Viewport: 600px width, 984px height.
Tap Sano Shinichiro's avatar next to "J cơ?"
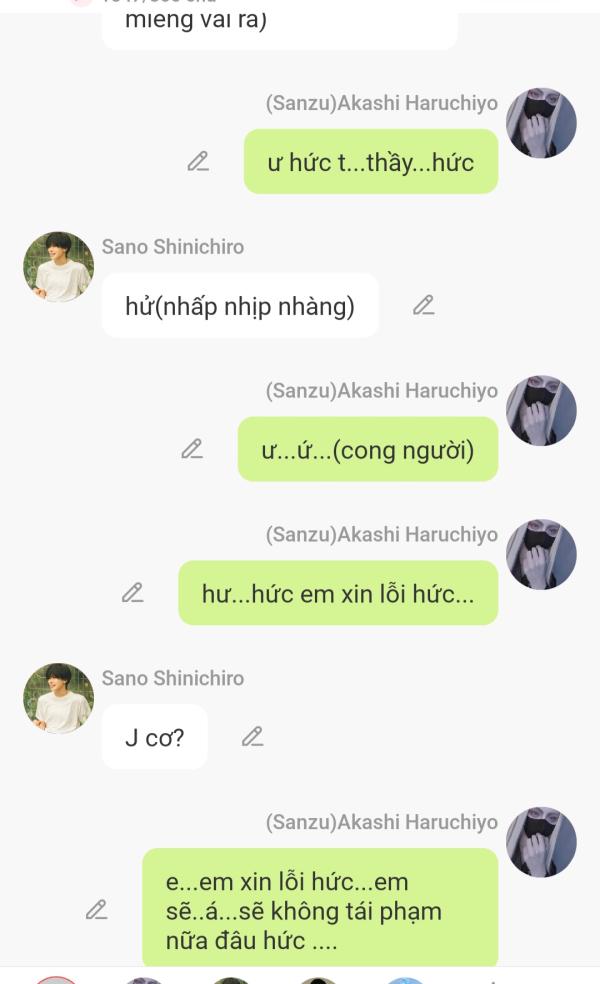click(x=58, y=698)
